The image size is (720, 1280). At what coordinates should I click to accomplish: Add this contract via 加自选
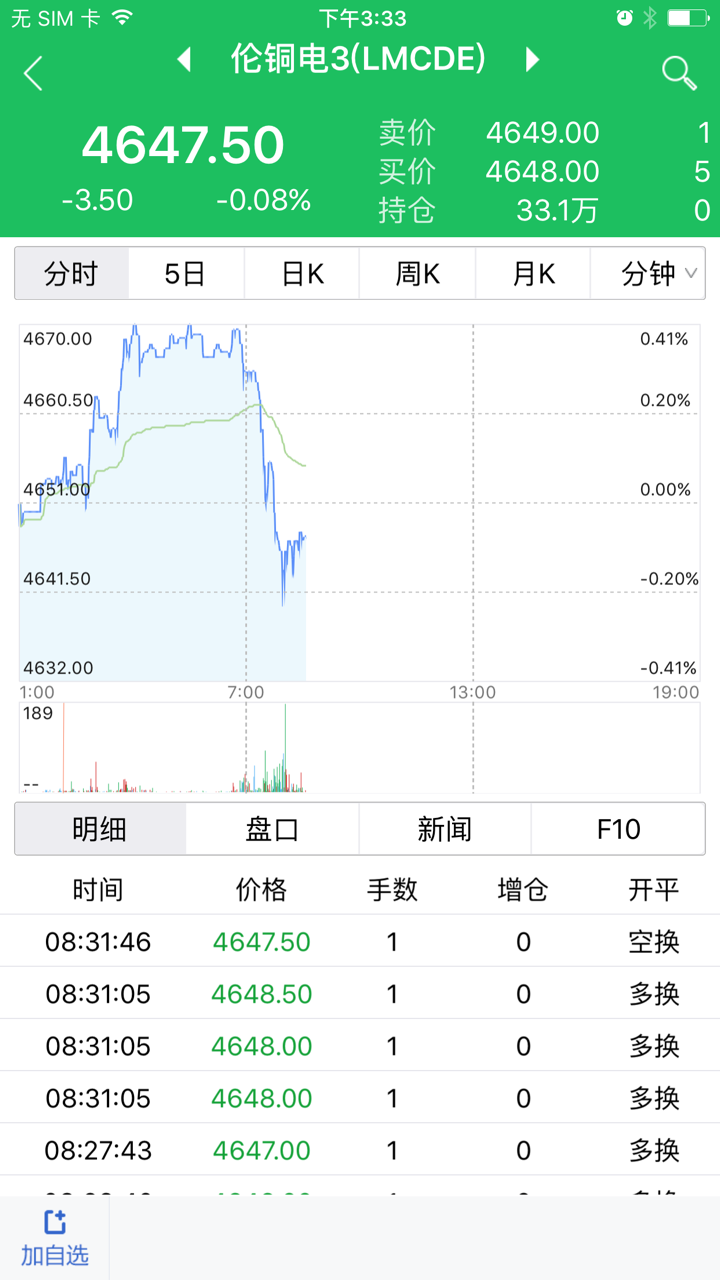(55, 1238)
